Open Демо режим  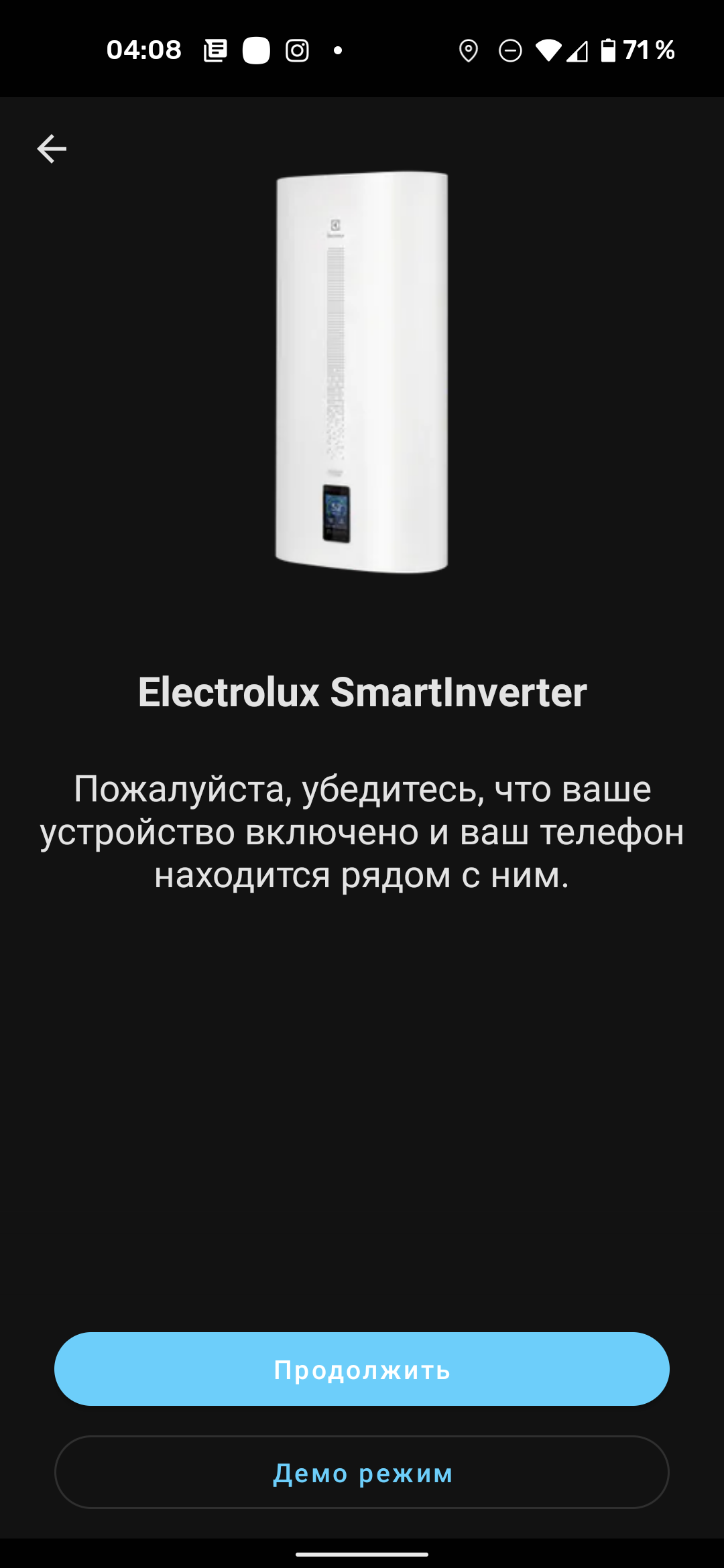362,1472
